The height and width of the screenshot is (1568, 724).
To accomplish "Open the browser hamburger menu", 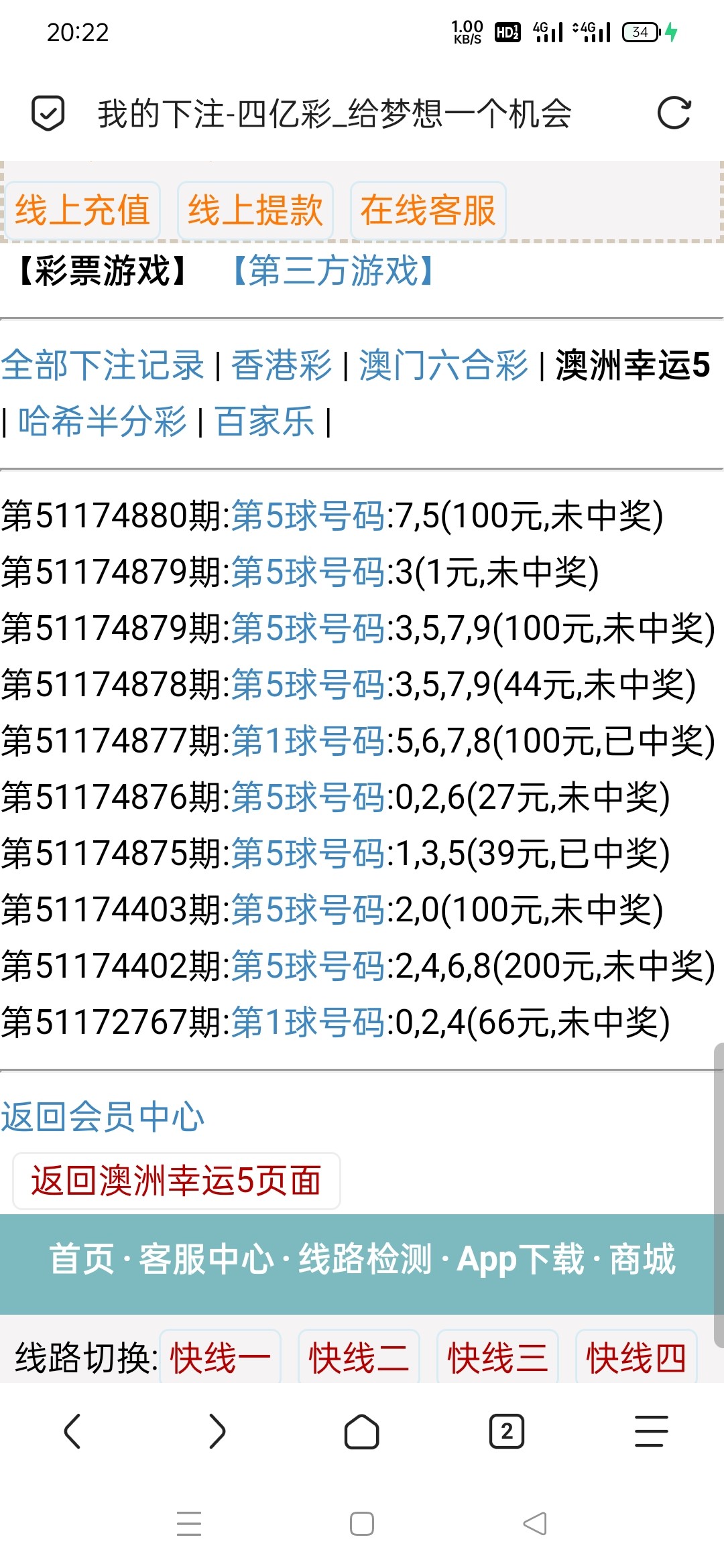I will coord(652,1431).
